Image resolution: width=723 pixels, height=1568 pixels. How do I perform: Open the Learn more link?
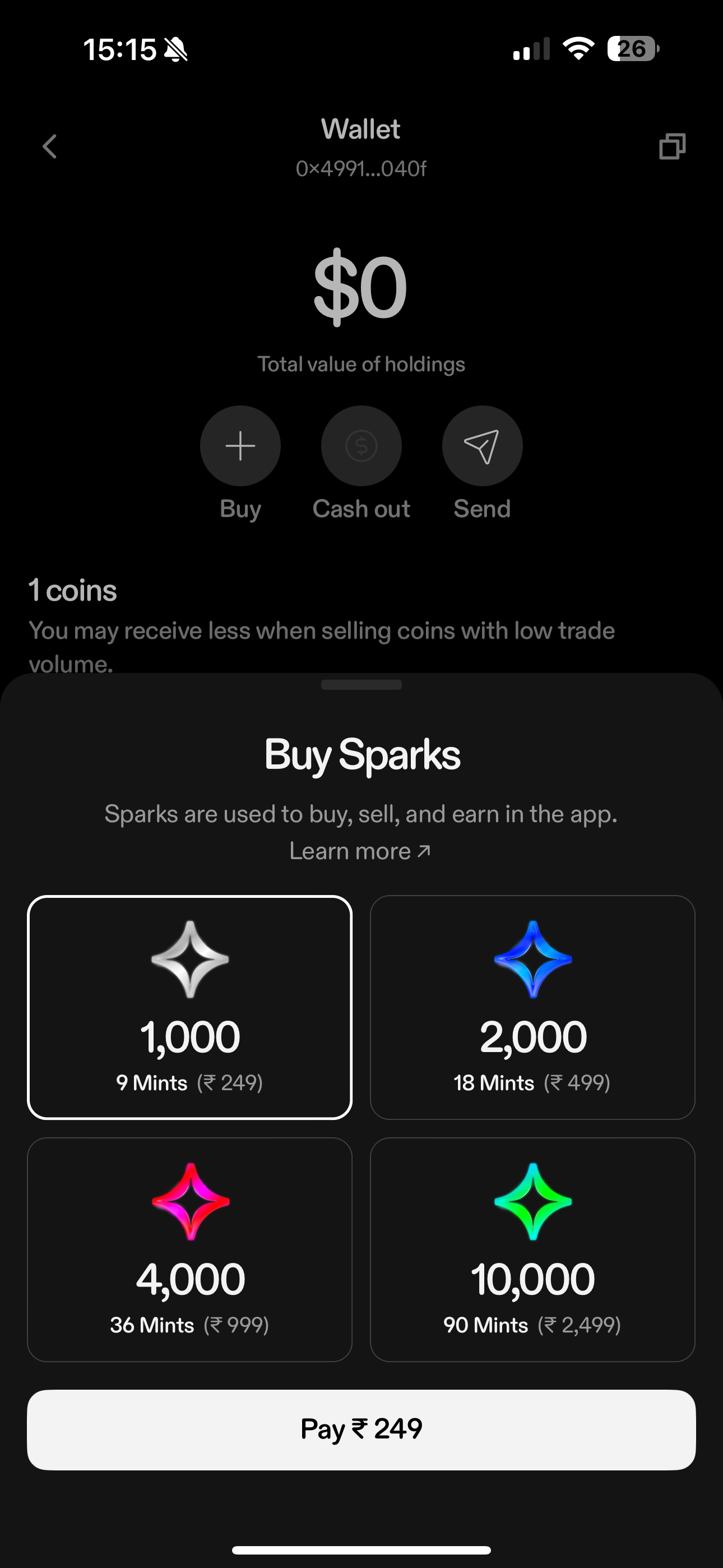pos(360,851)
